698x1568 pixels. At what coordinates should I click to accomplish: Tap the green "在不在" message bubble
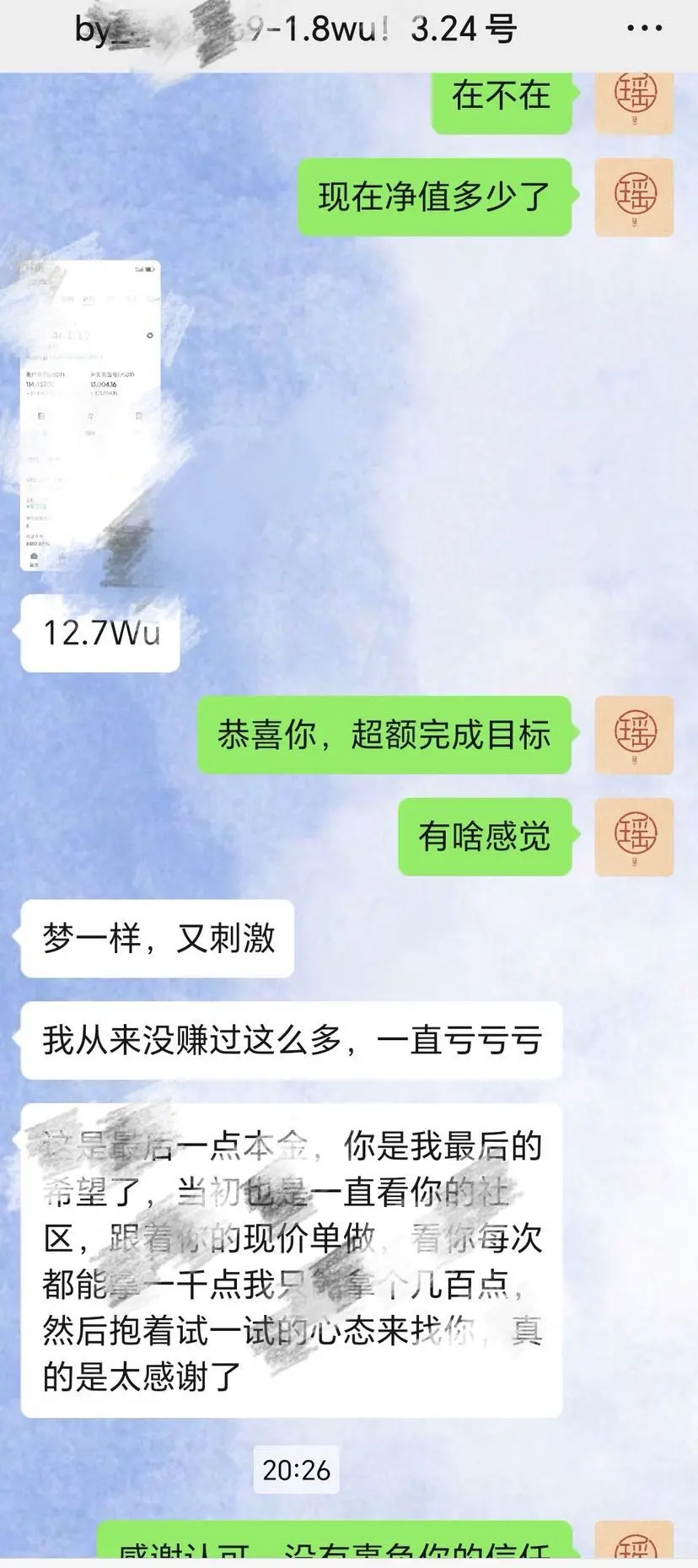(x=502, y=97)
